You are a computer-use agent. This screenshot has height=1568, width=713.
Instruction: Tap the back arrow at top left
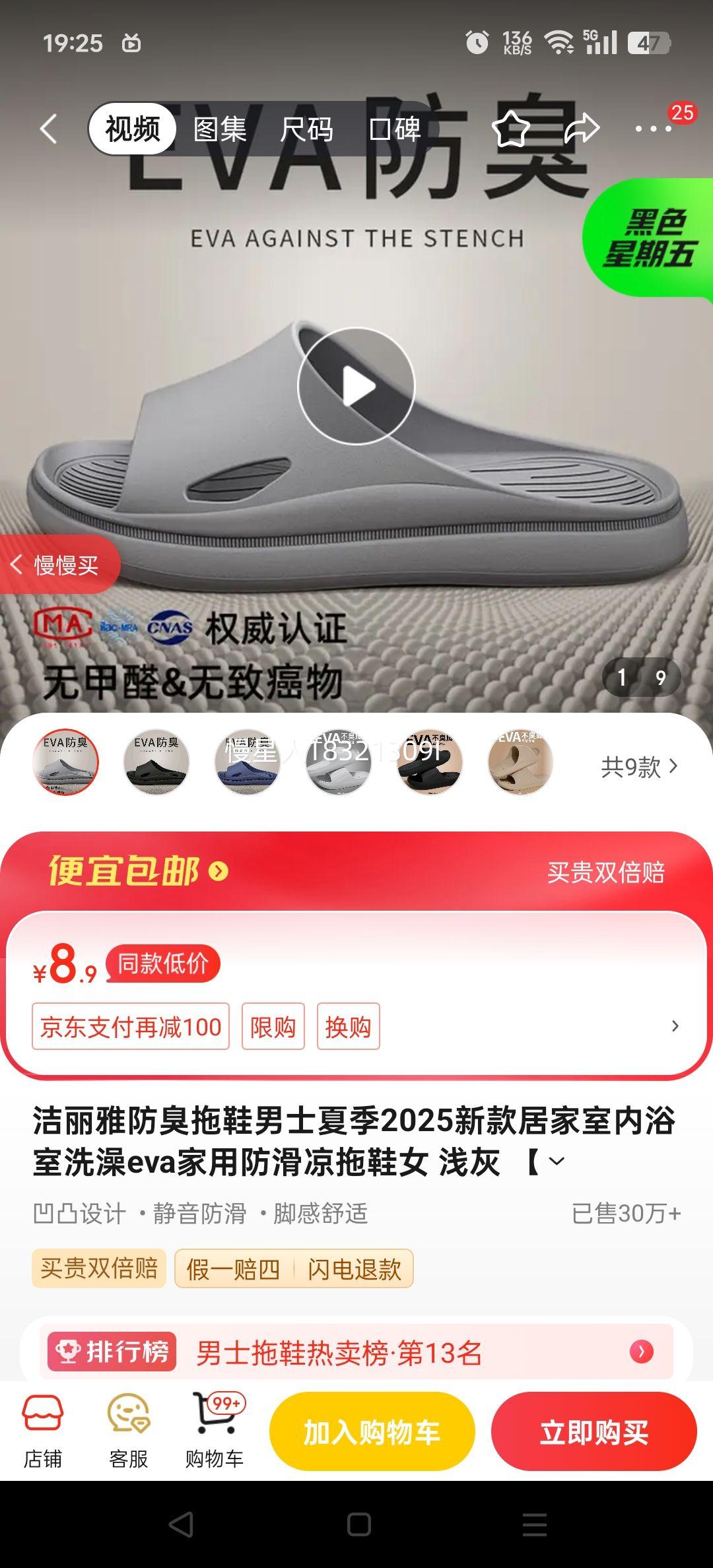(47, 130)
